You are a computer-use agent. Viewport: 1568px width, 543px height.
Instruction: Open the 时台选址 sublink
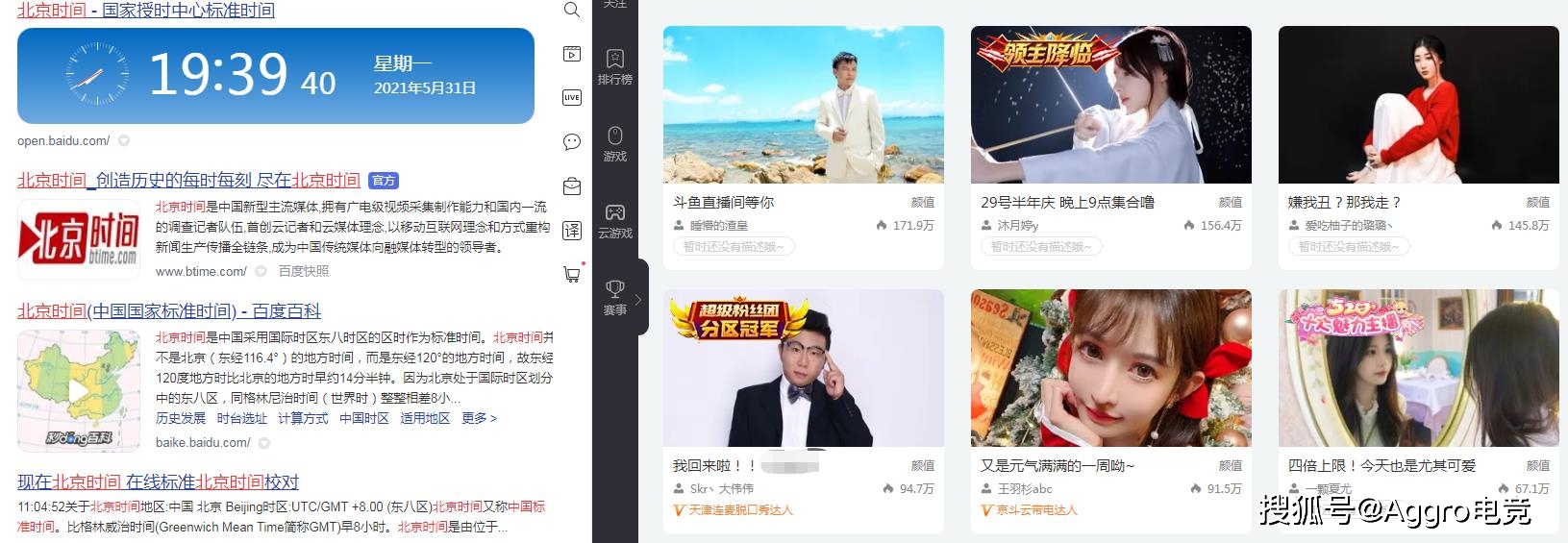point(241,418)
